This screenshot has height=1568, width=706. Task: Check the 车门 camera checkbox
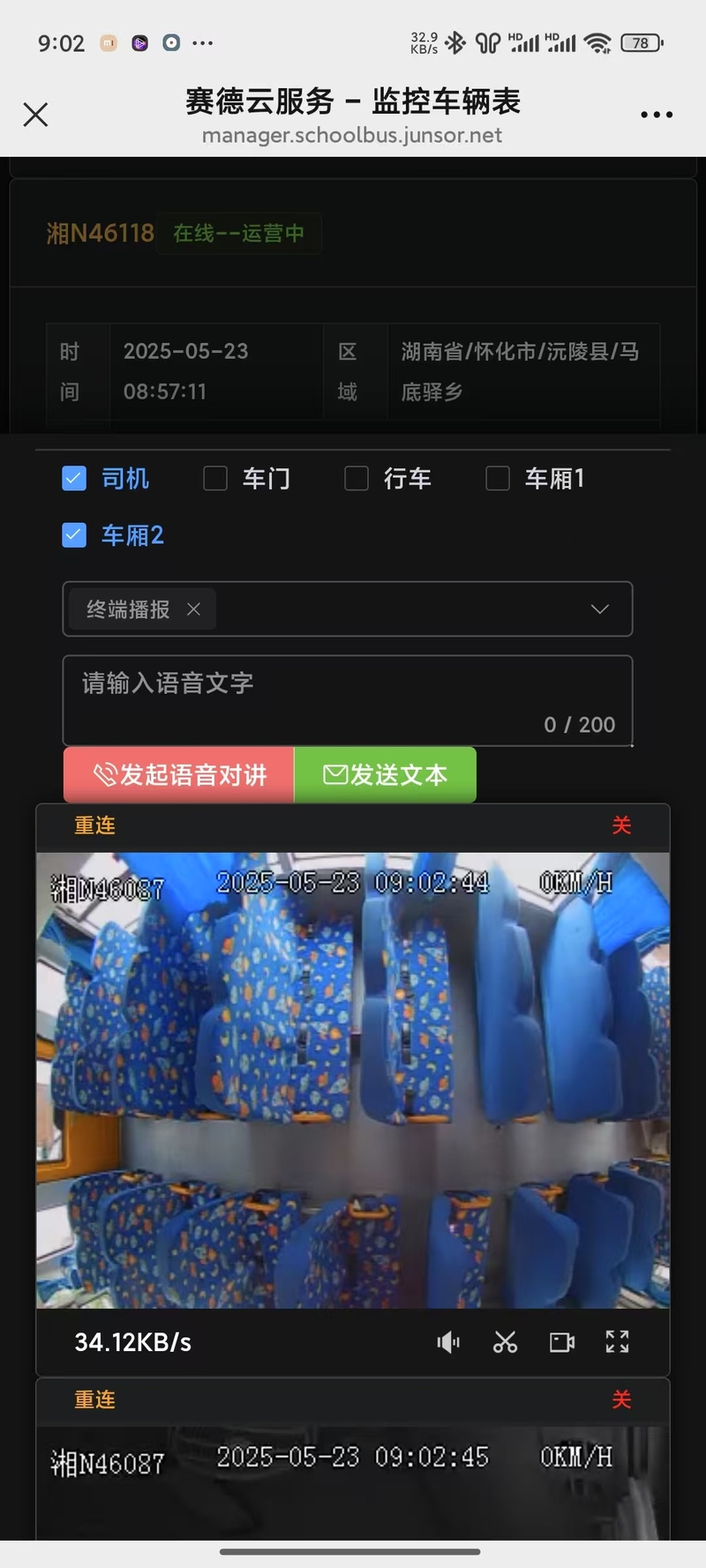pos(215,479)
